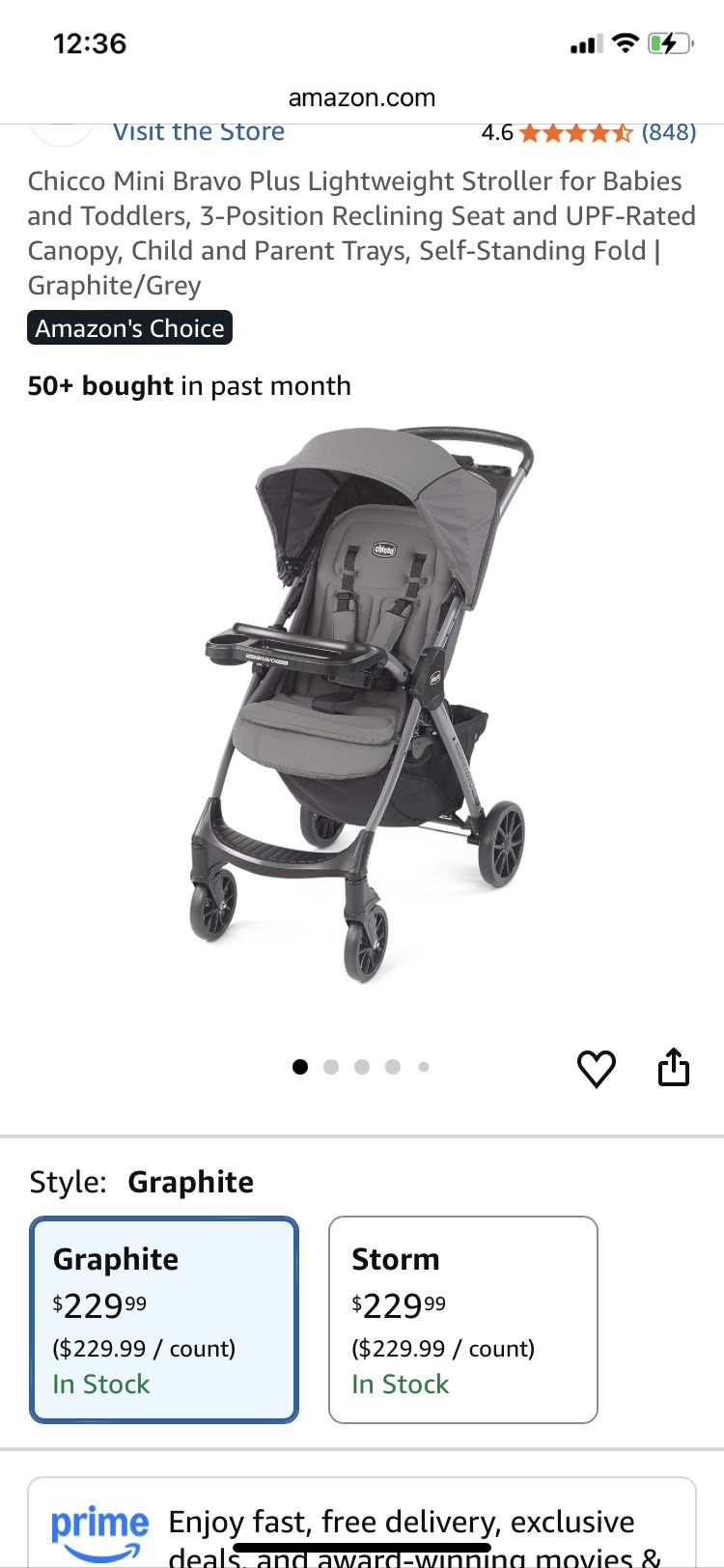The image size is (724, 1568).
Task: Choose the highlighted in-stock Graphite variant
Action: click(x=163, y=1320)
